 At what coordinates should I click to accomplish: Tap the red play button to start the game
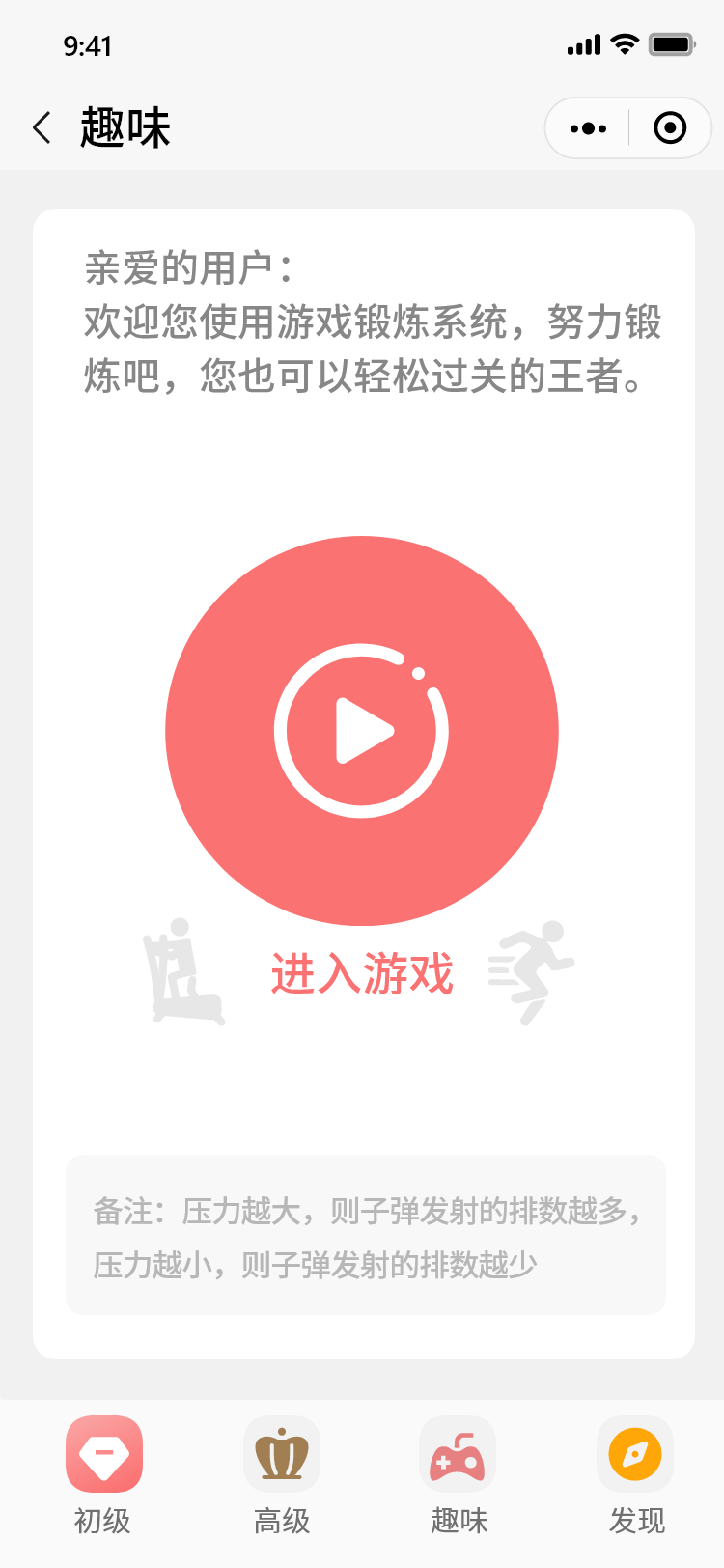tap(362, 731)
